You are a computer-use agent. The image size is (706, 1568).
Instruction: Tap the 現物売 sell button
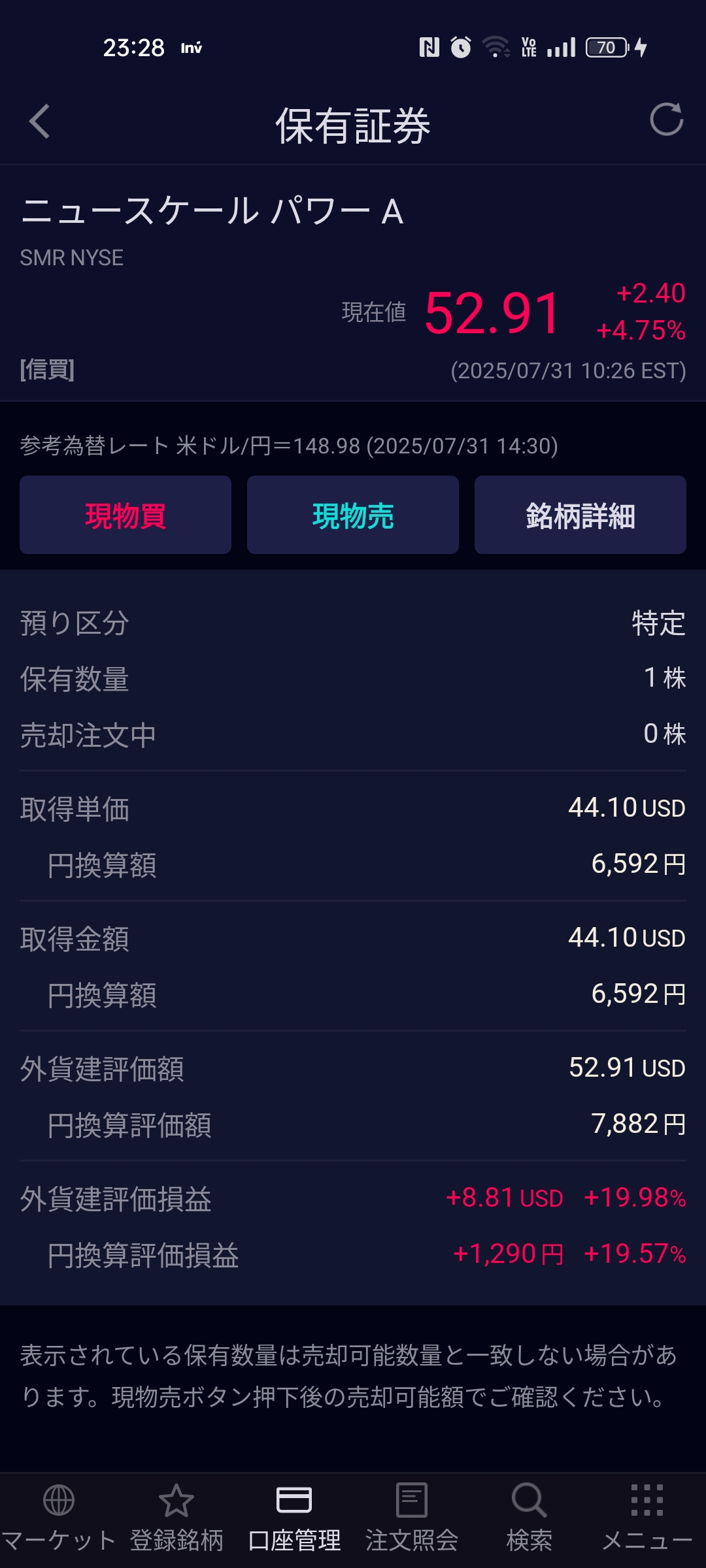click(x=353, y=515)
